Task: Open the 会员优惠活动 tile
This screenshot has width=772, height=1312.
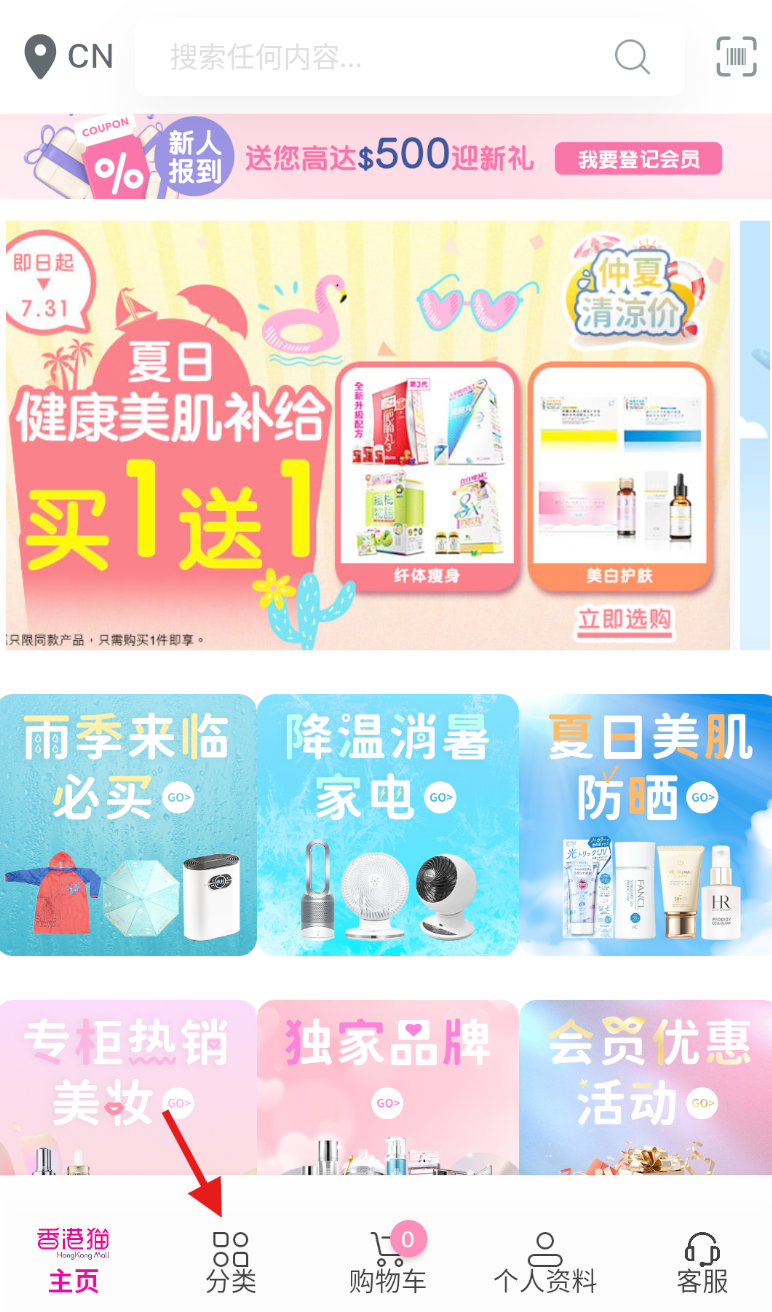Action: click(646, 1085)
